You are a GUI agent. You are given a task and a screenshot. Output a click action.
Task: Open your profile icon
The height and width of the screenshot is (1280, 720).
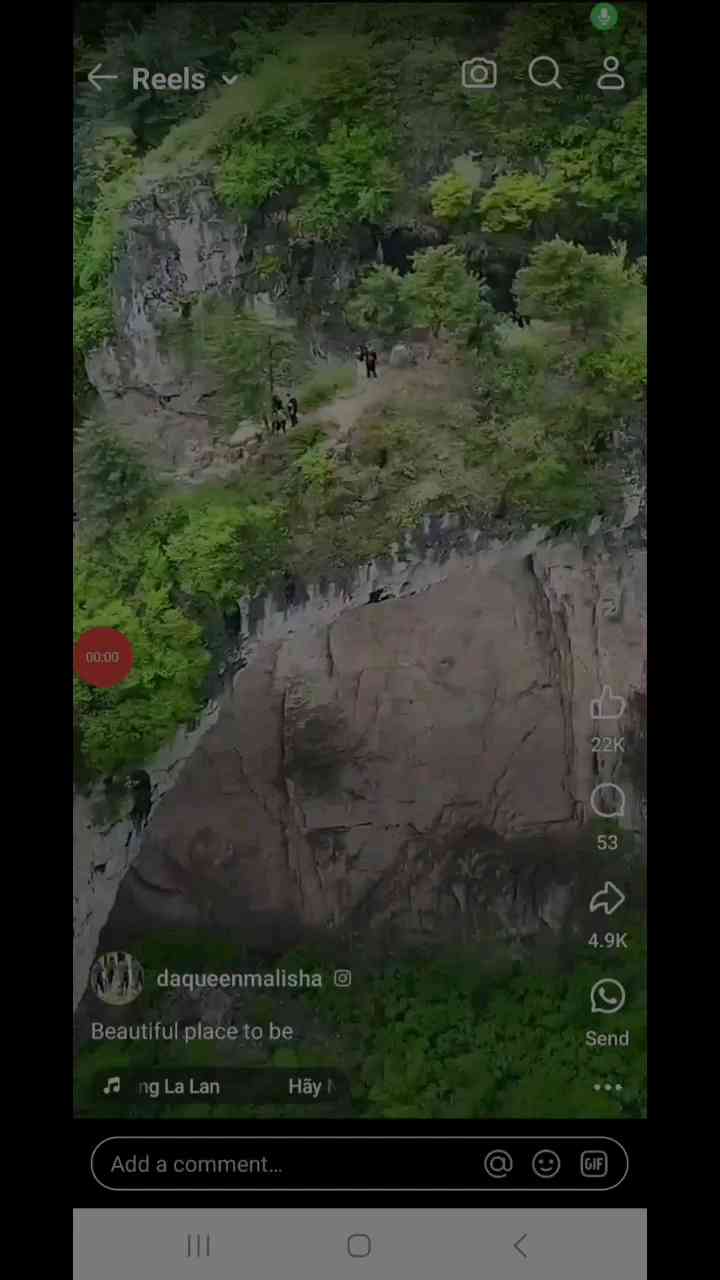point(611,74)
